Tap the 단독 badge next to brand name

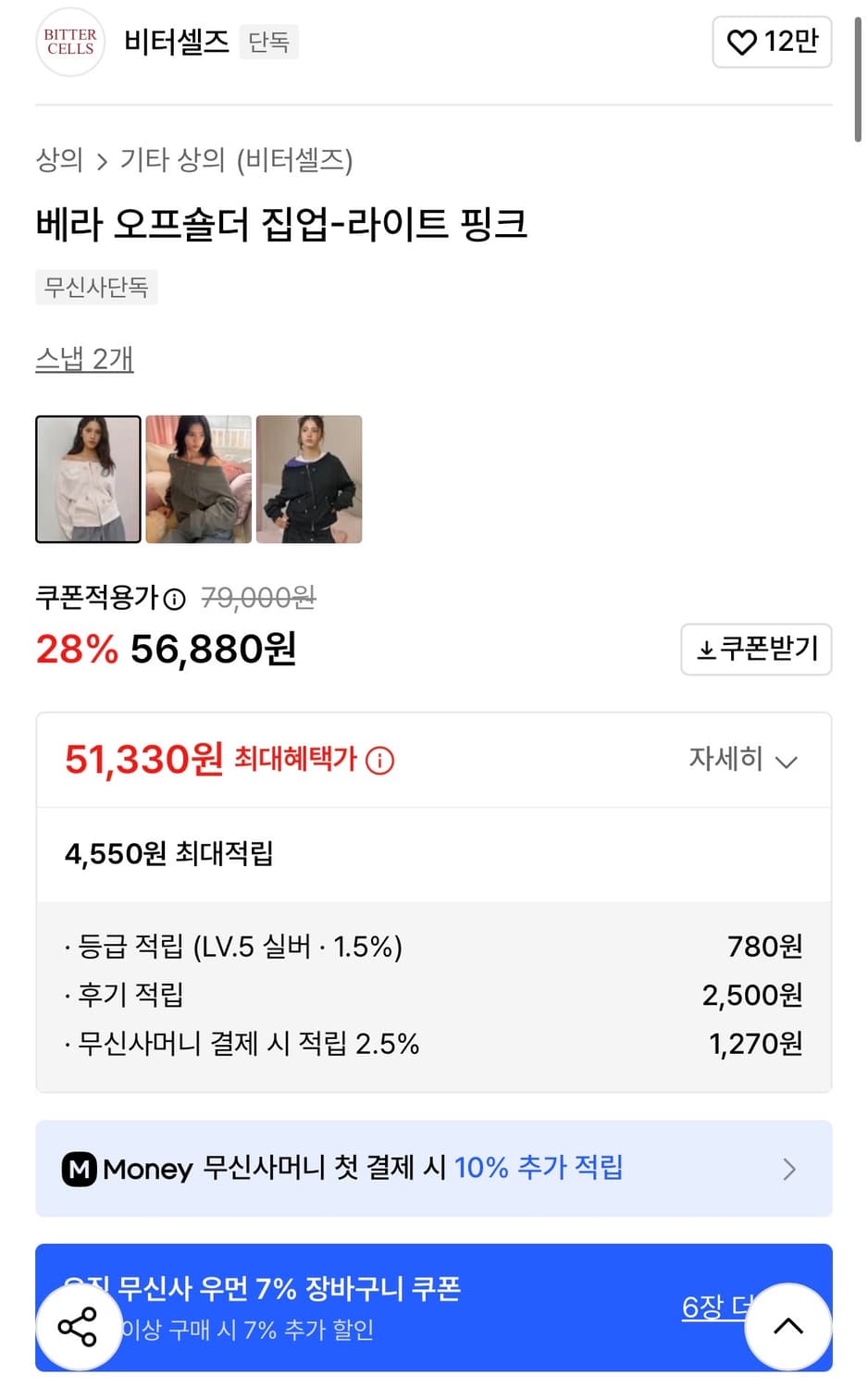pyautogui.click(x=269, y=42)
